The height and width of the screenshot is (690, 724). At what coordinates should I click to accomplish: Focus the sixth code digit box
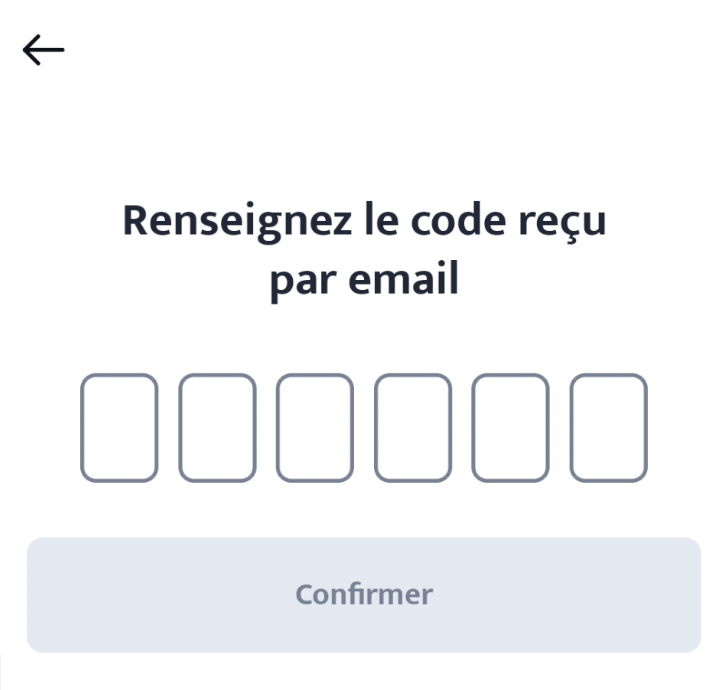tap(609, 428)
